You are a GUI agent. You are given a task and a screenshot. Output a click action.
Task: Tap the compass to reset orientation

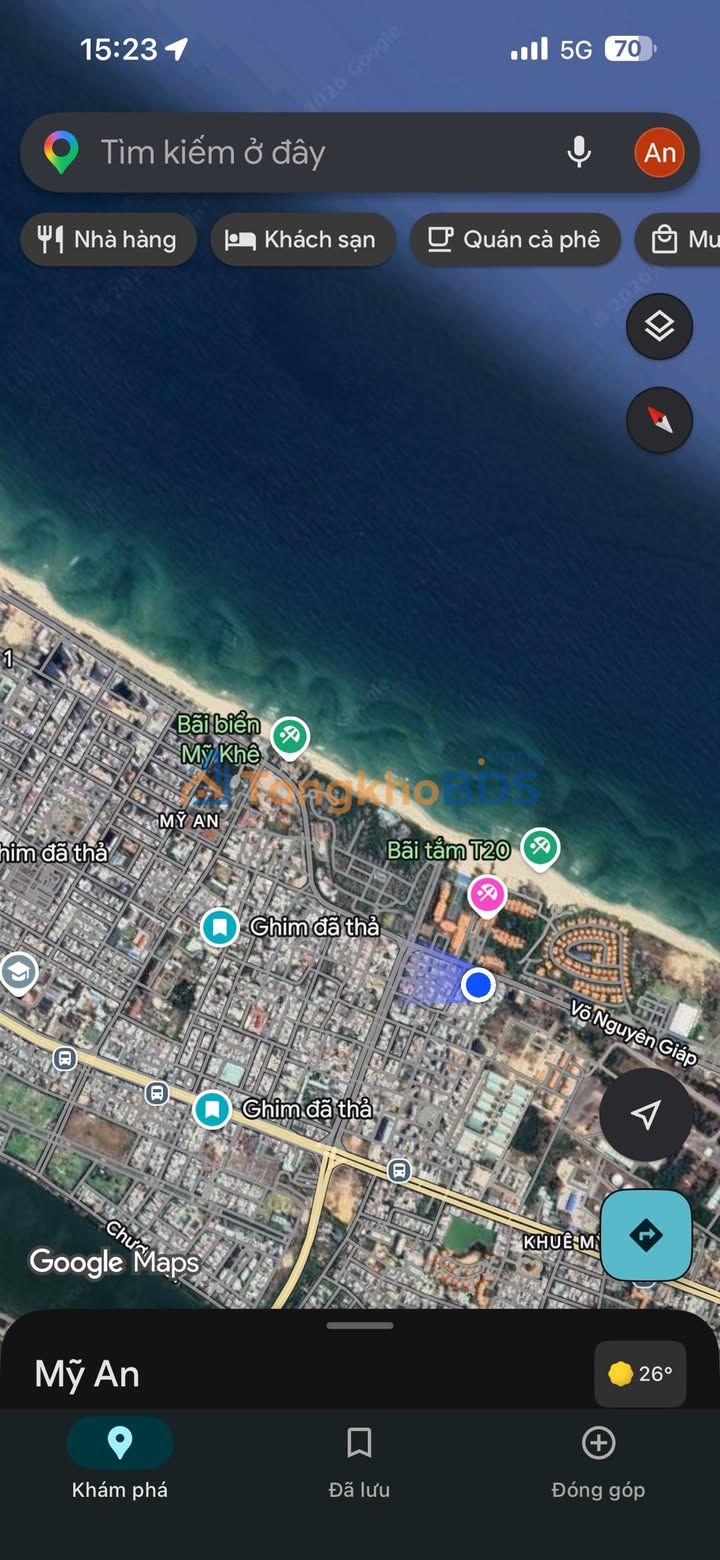[x=659, y=420]
